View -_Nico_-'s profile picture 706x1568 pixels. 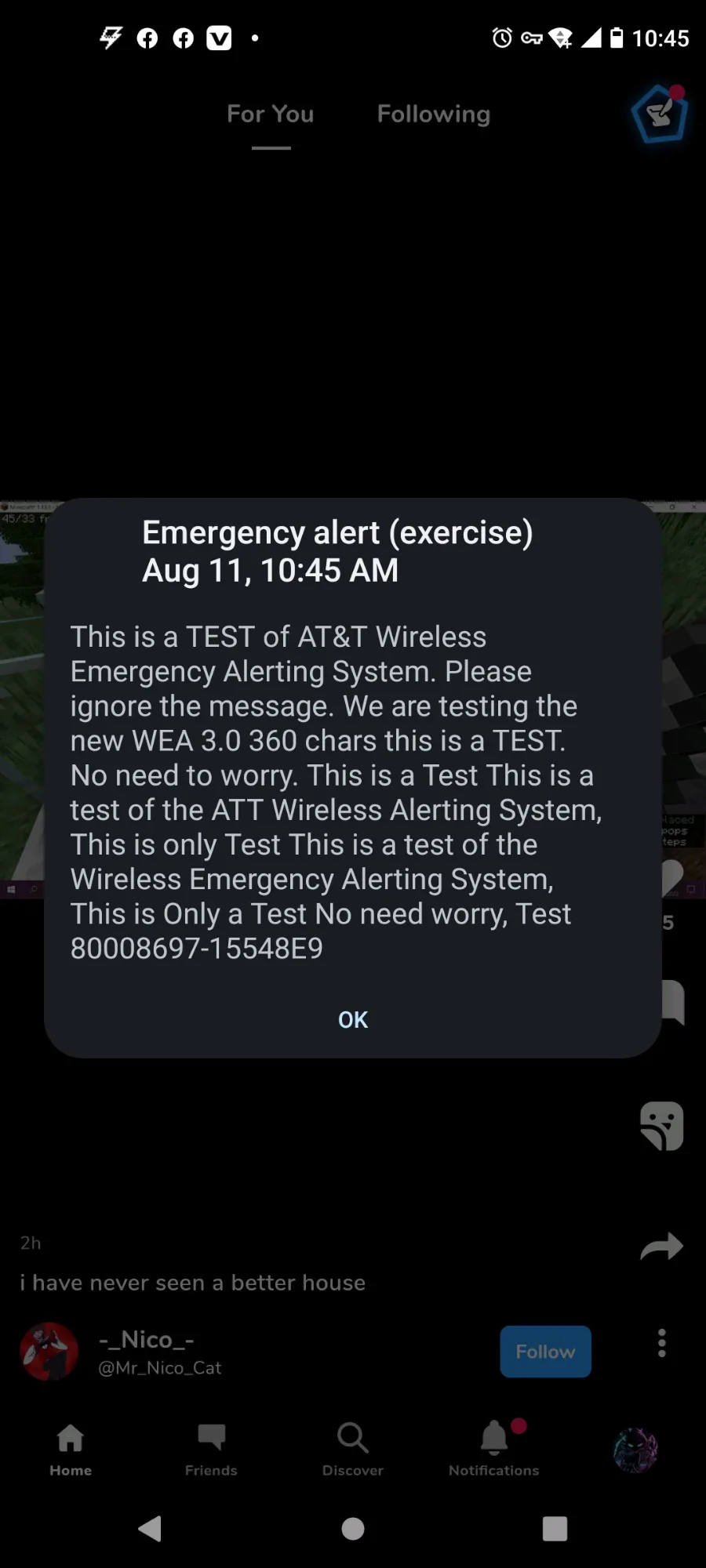pyautogui.click(x=49, y=1352)
